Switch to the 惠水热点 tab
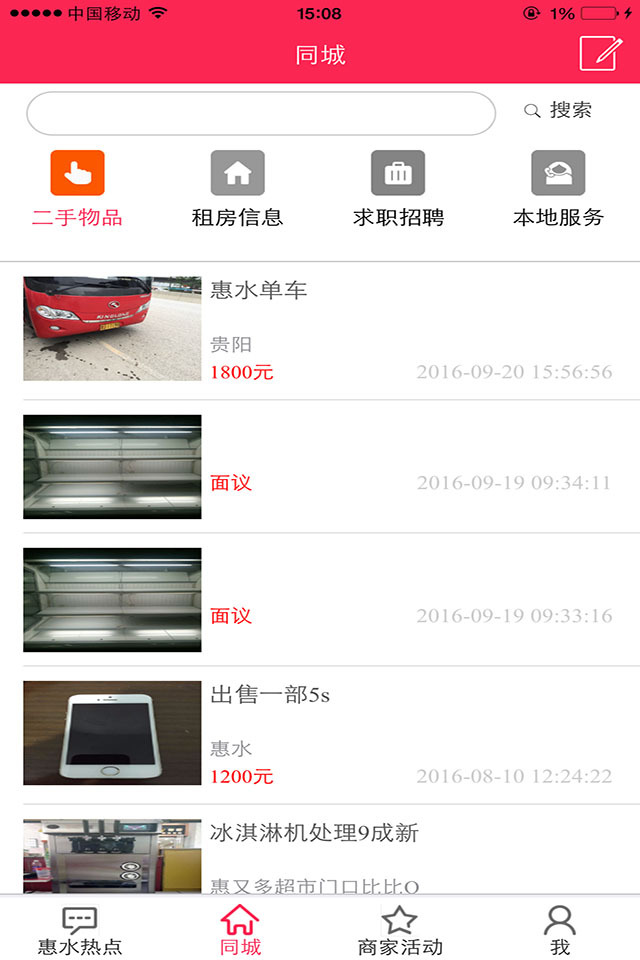The height and width of the screenshot is (960, 640). [80, 930]
